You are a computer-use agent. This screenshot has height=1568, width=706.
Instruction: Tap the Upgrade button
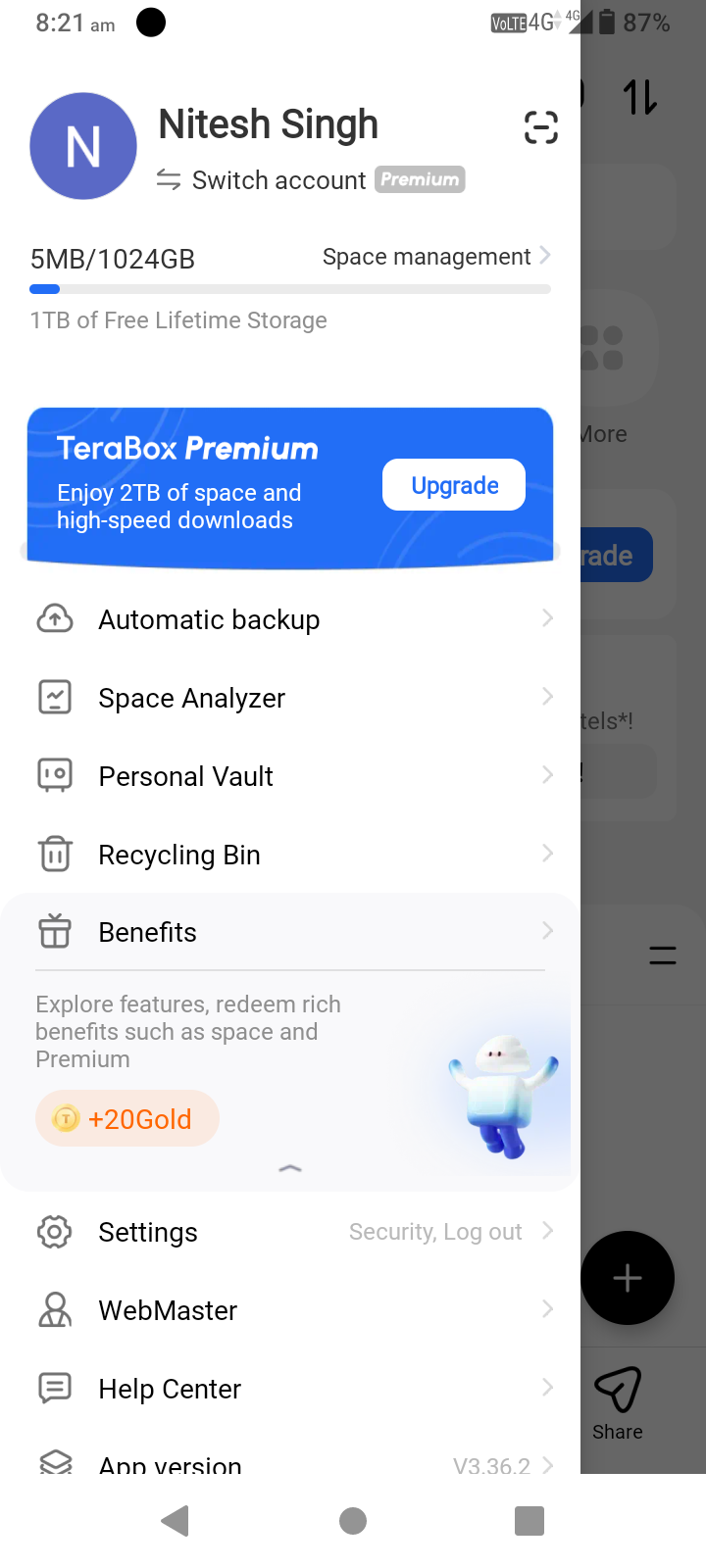pyautogui.click(x=454, y=485)
